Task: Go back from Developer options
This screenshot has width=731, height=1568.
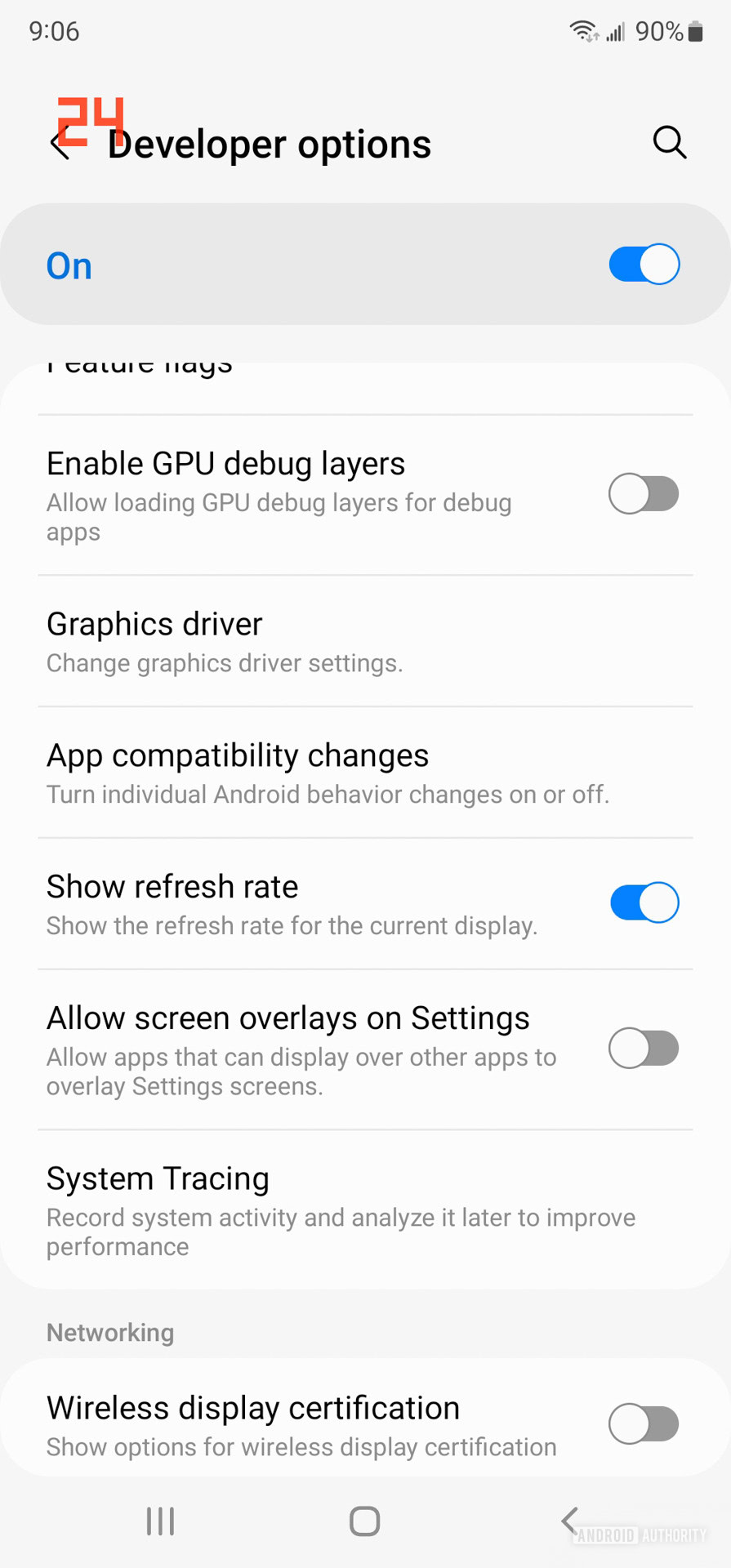Action: point(61,145)
